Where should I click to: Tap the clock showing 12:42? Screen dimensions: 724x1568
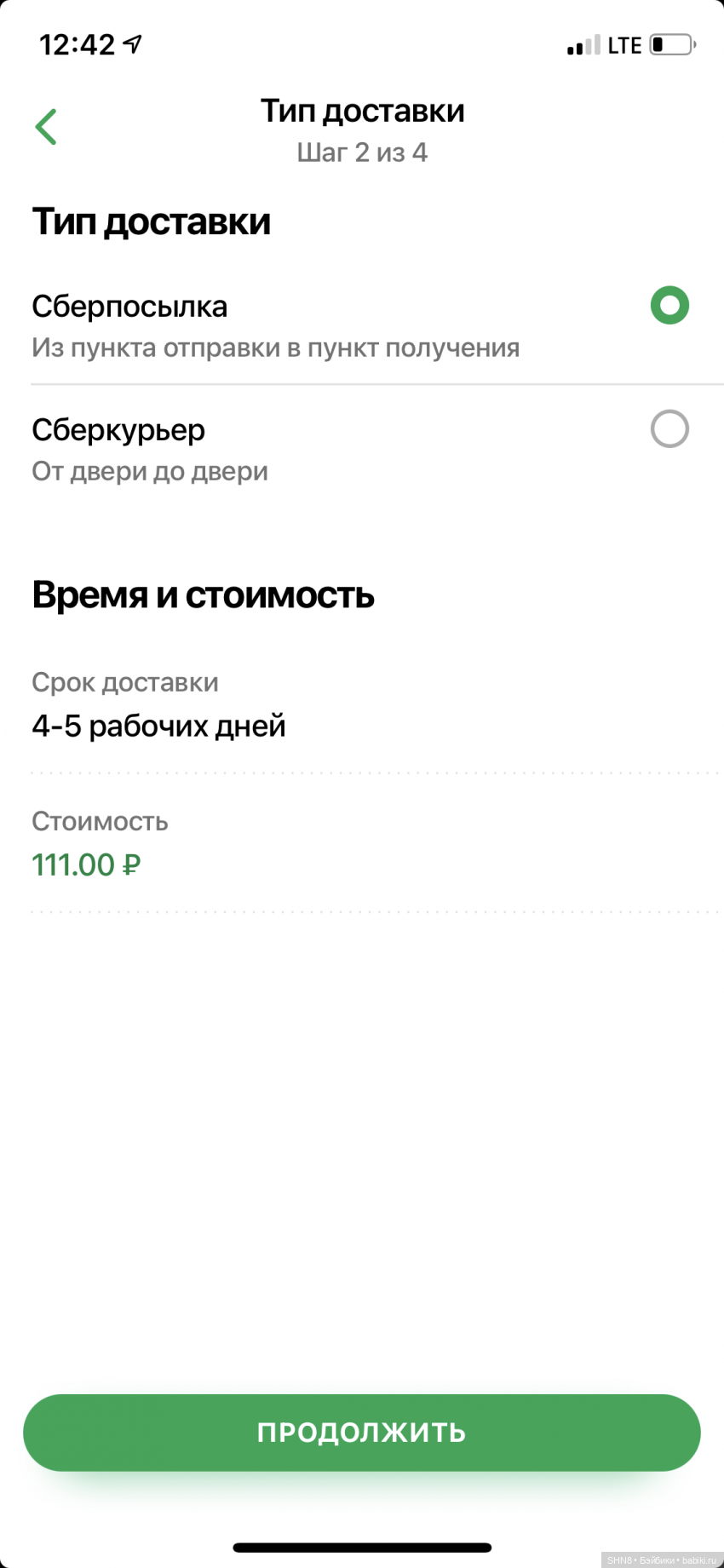(x=77, y=43)
